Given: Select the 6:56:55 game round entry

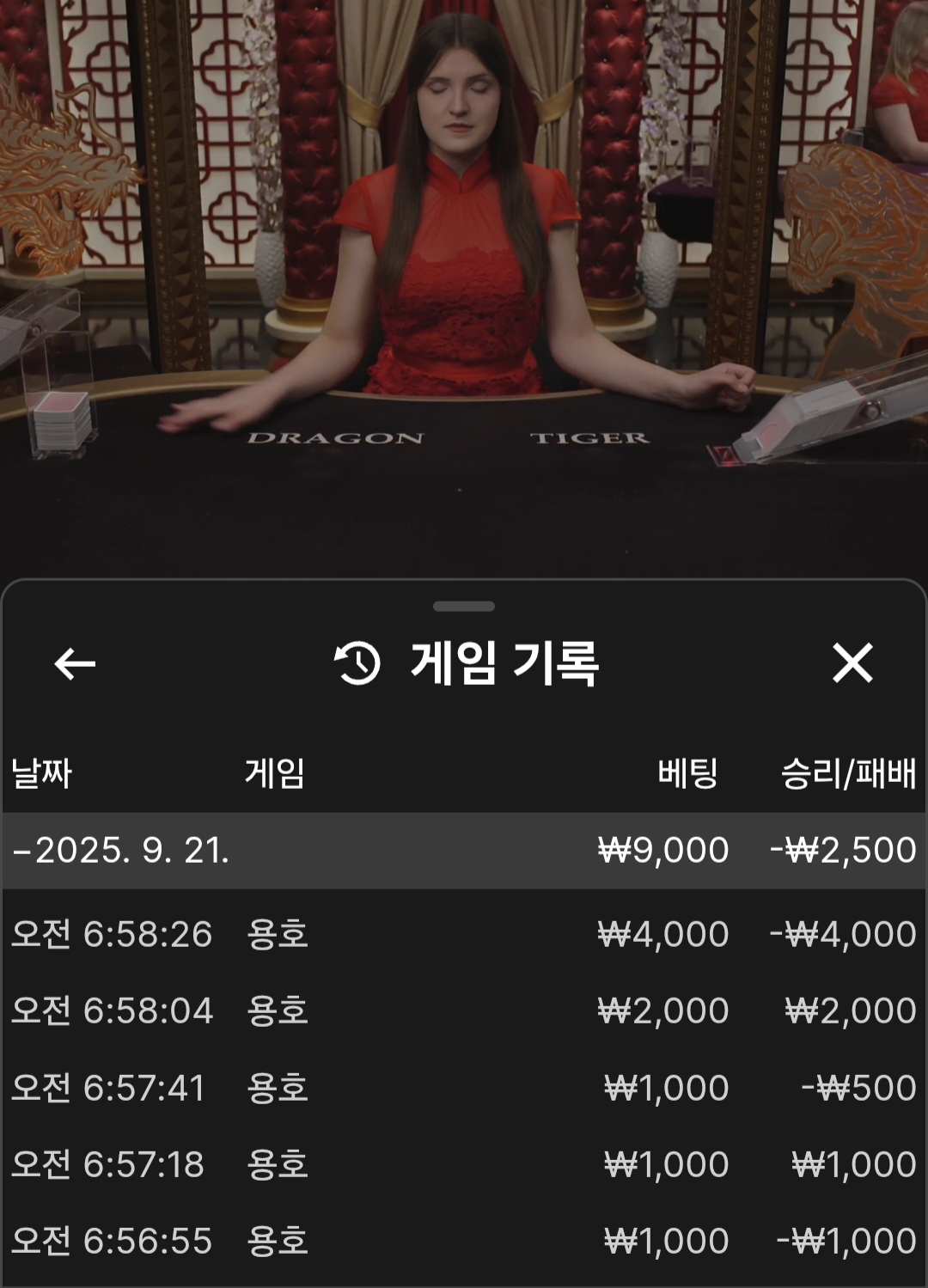Looking at the screenshot, I should tap(464, 1241).
